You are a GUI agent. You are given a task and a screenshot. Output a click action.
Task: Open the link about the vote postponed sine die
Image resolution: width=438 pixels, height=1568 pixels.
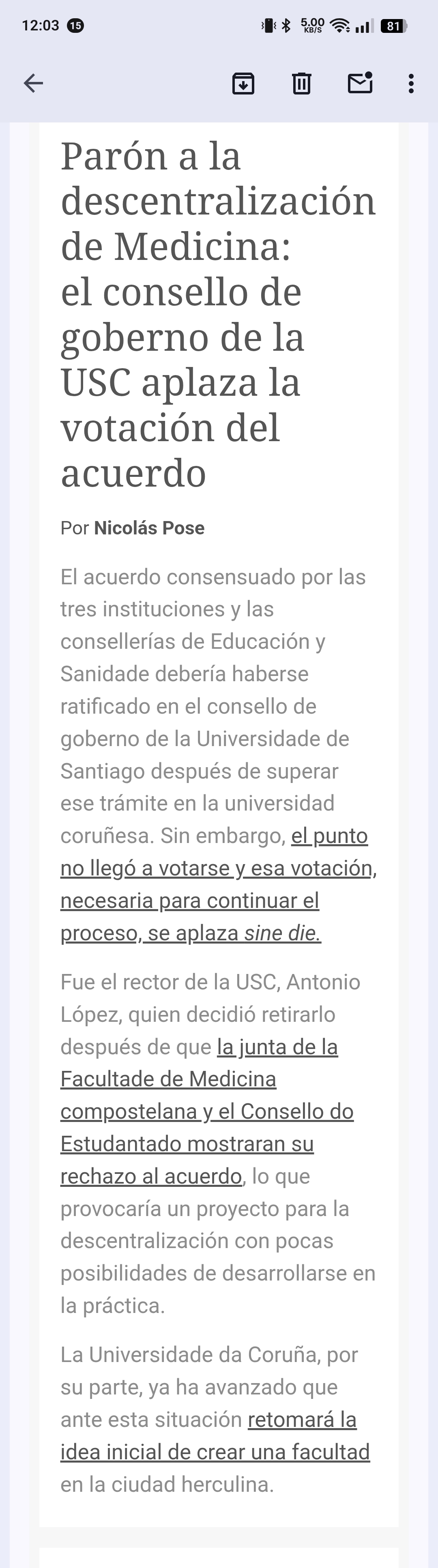189,900
